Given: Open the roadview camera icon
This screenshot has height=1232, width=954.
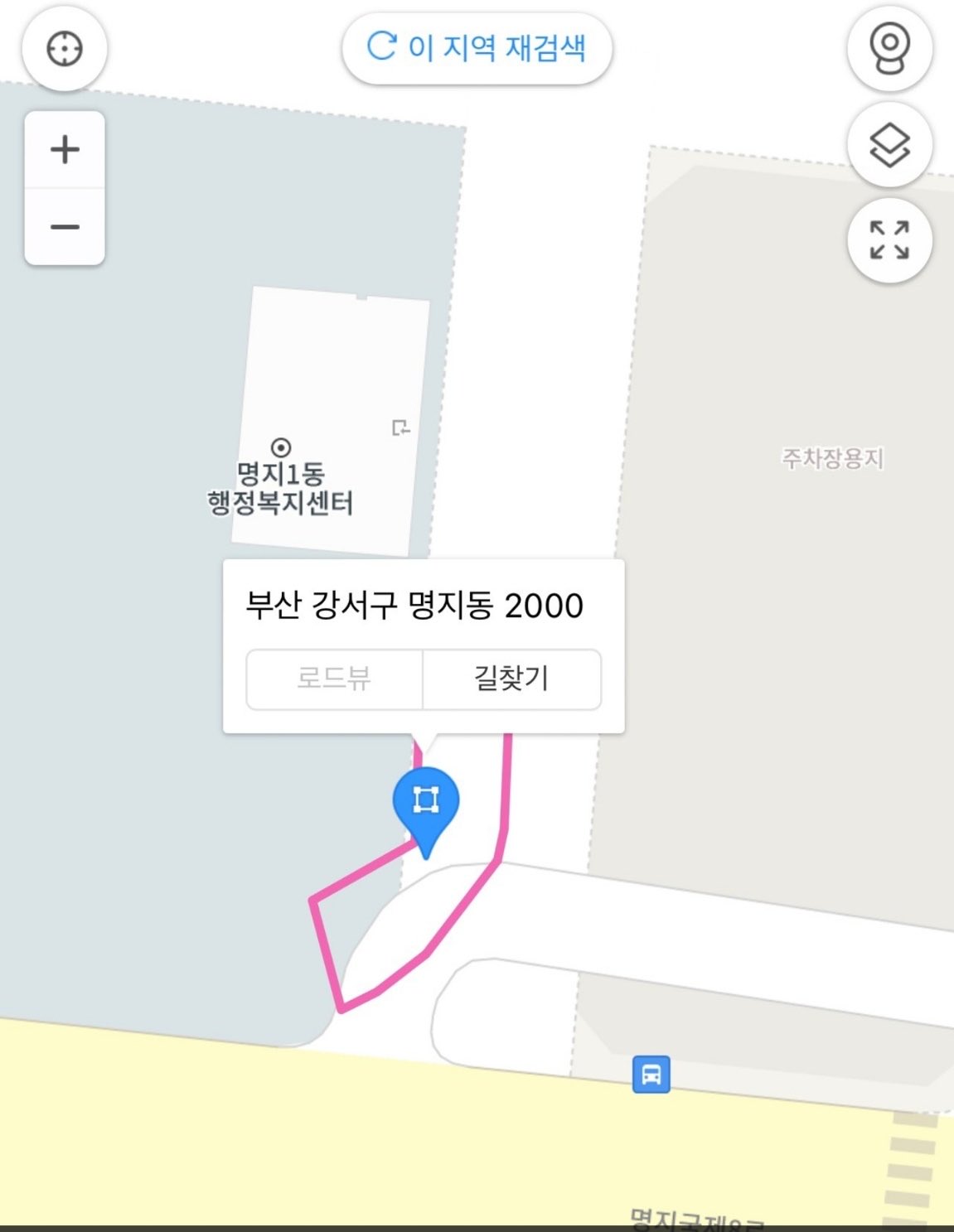Looking at the screenshot, I should click(x=889, y=49).
